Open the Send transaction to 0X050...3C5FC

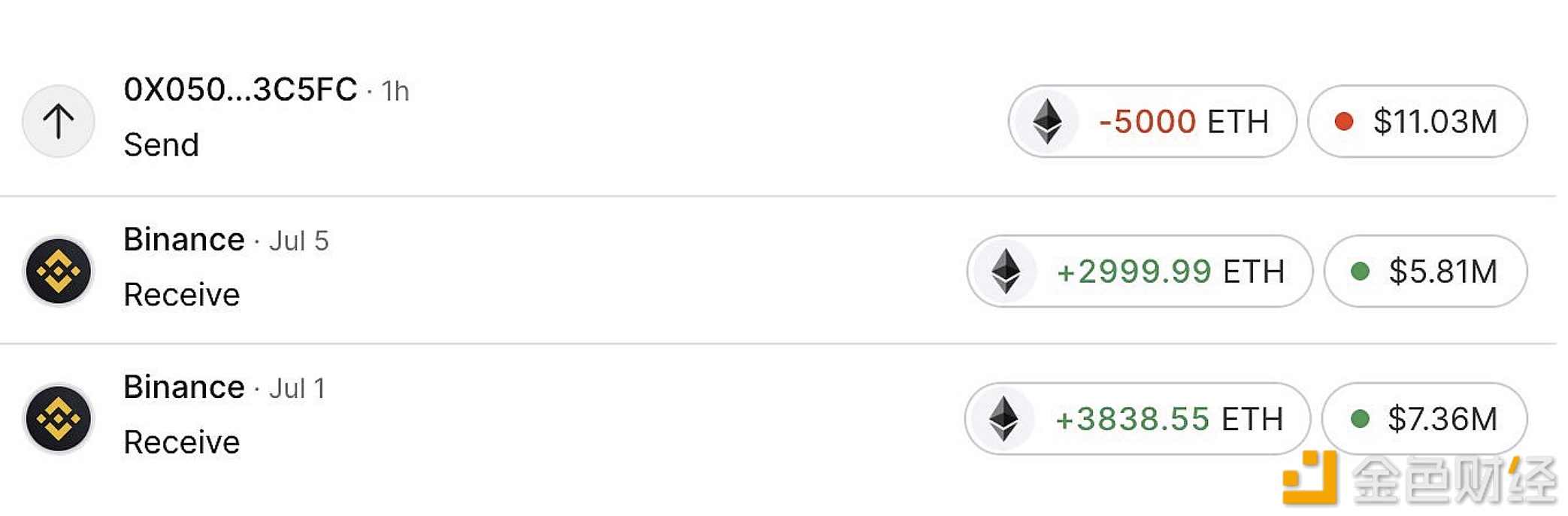tap(241, 120)
